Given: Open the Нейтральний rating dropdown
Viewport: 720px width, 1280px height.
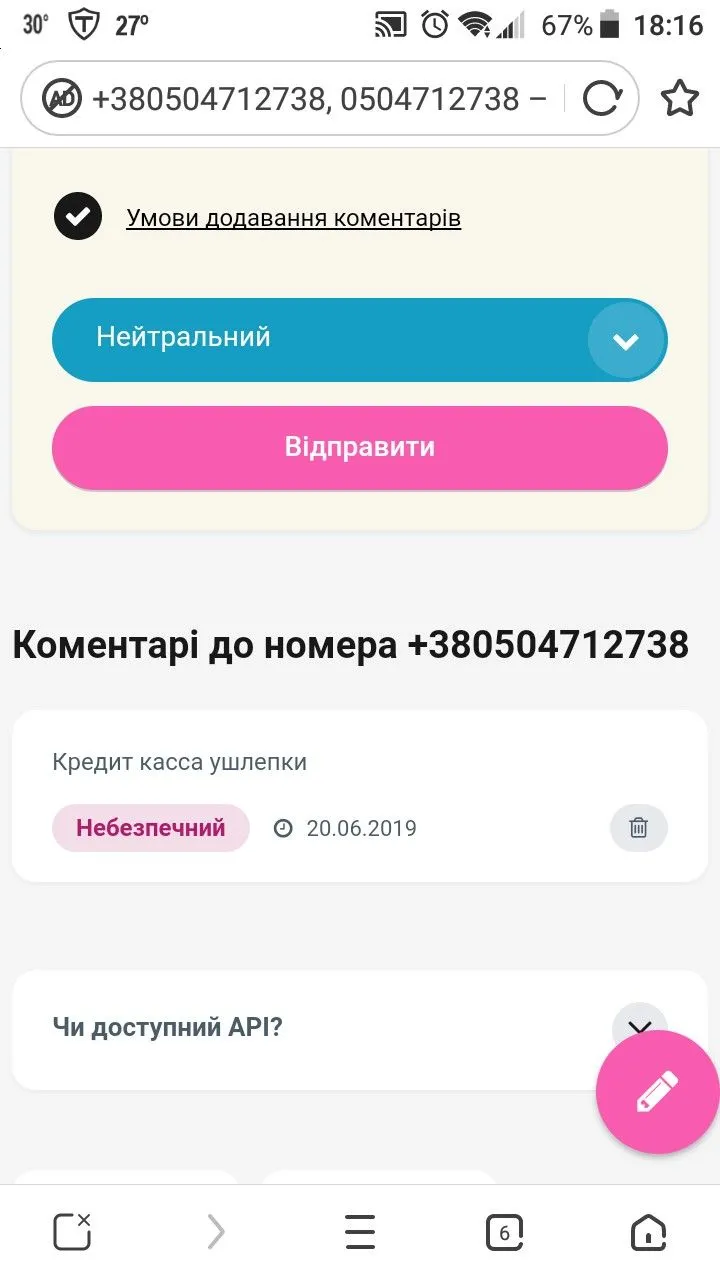Looking at the screenshot, I should (359, 339).
